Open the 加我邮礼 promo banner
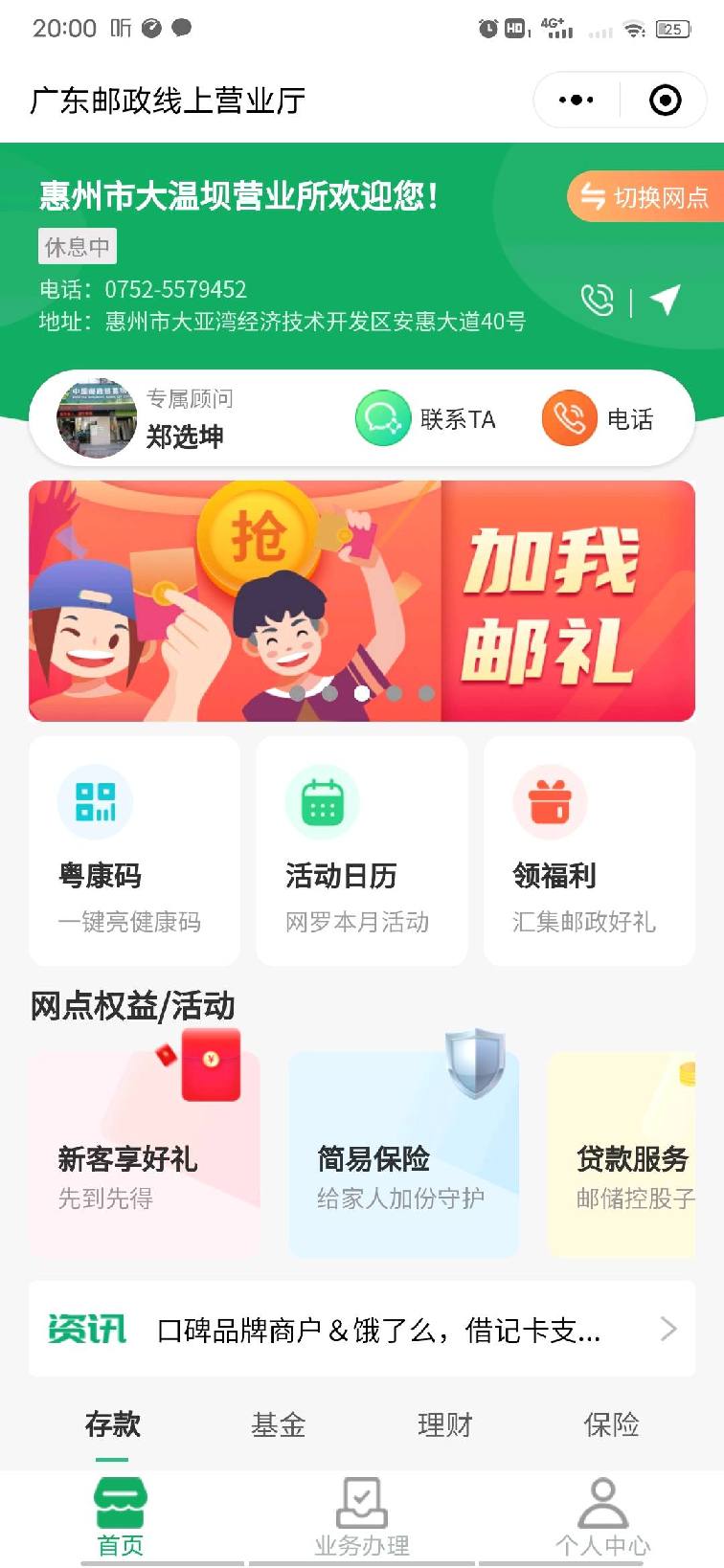 click(362, 600)
